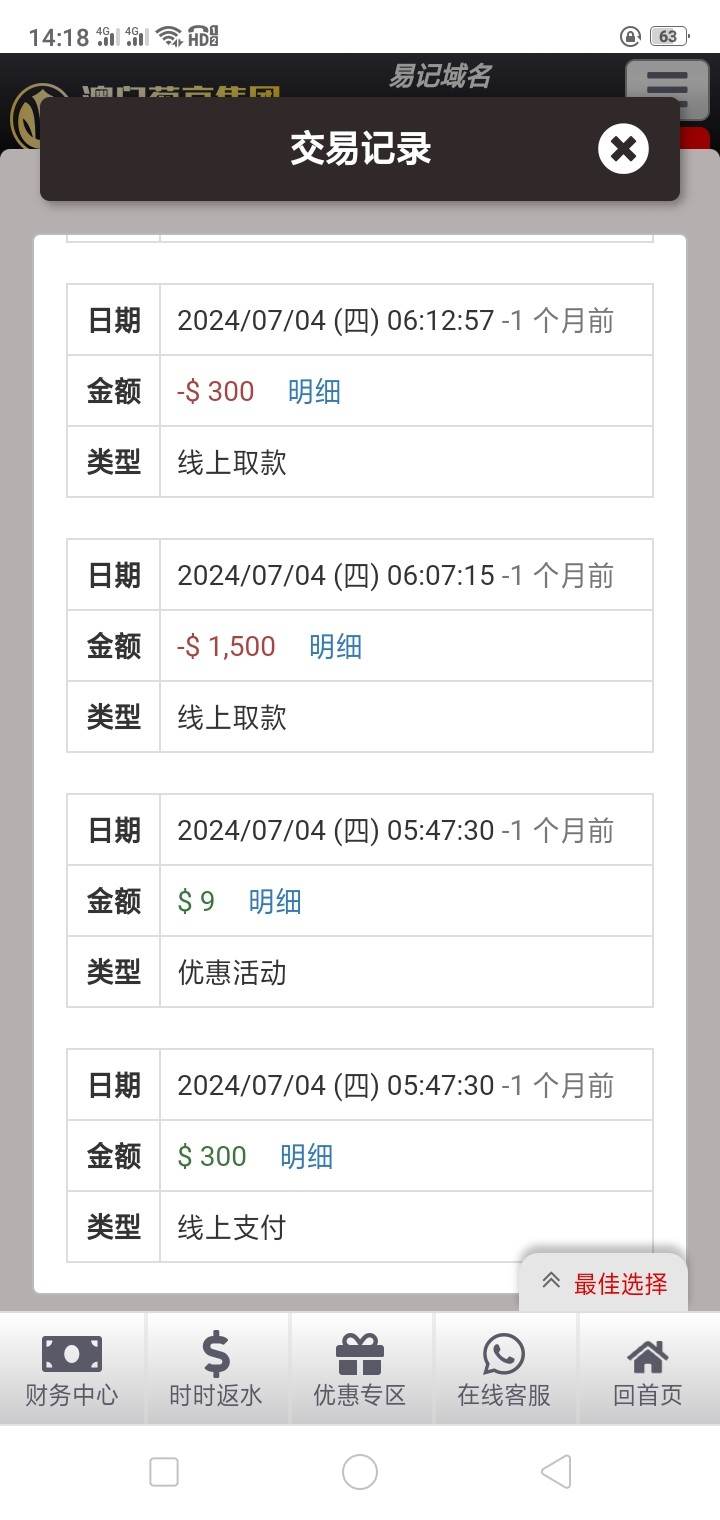View 明细 for the $300 线上支付 entry
This screenshot has width=720, height=1520.
click(306, 1156)
